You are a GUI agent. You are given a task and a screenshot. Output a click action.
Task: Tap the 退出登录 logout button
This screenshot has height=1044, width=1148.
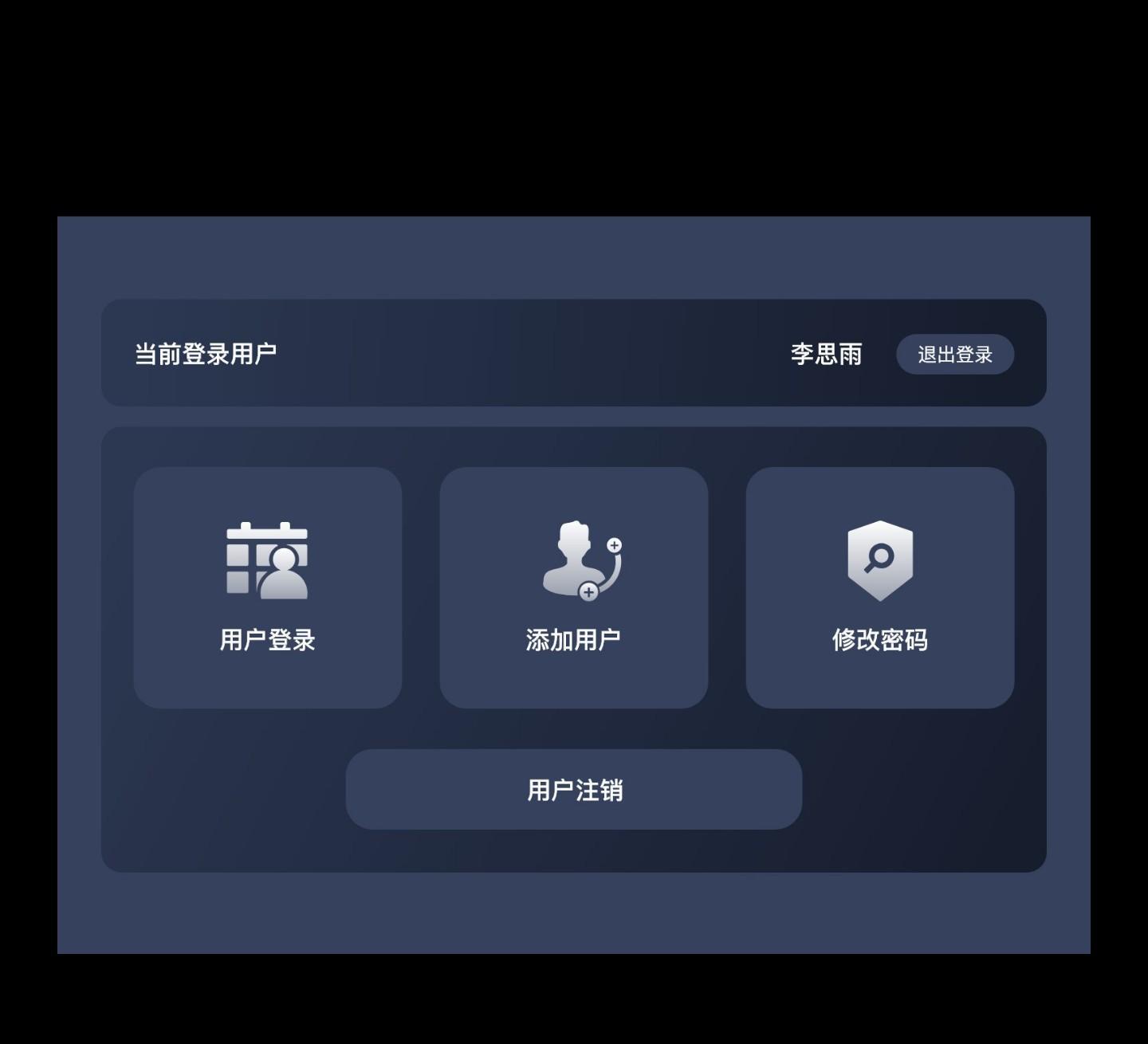pos(954,355)
